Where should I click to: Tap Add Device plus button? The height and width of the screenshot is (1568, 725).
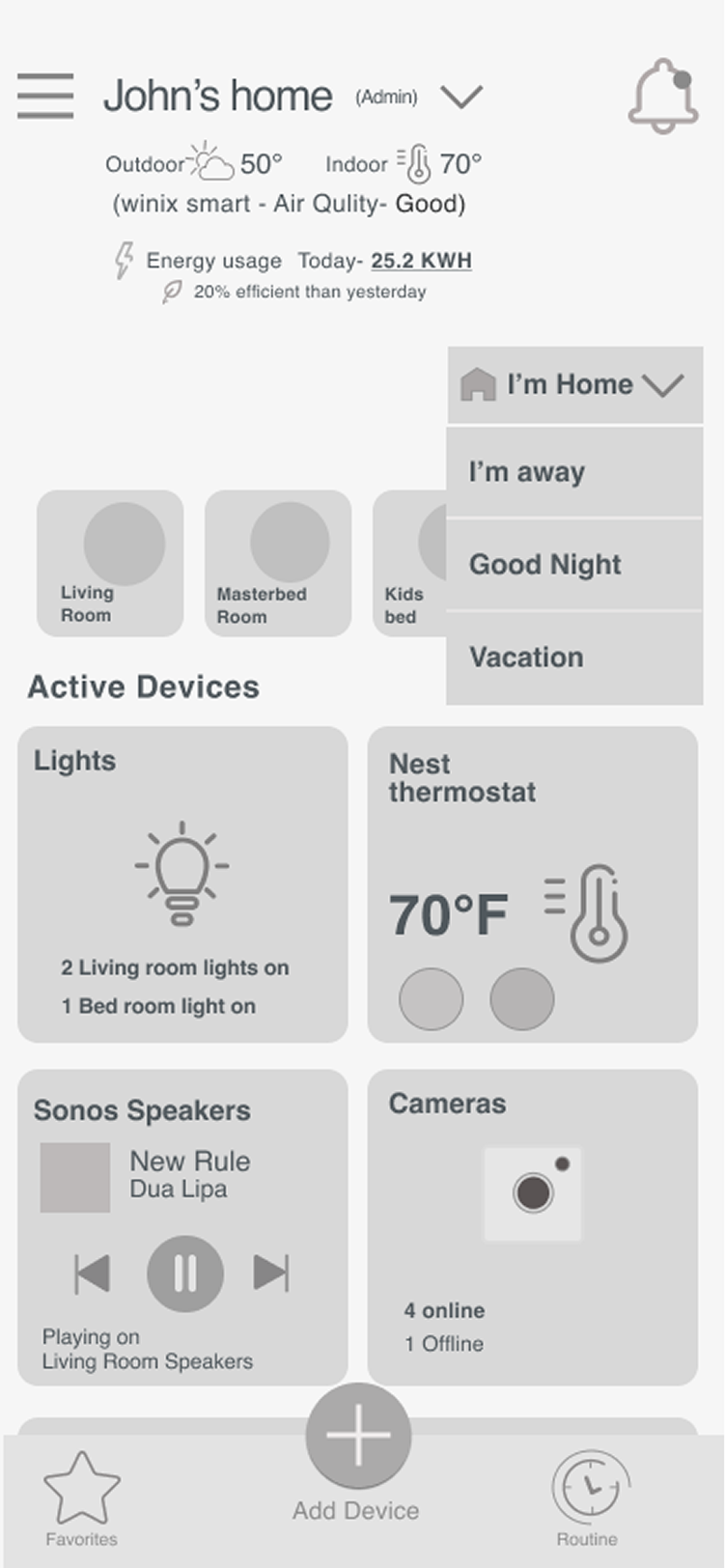coord(357,1436)
